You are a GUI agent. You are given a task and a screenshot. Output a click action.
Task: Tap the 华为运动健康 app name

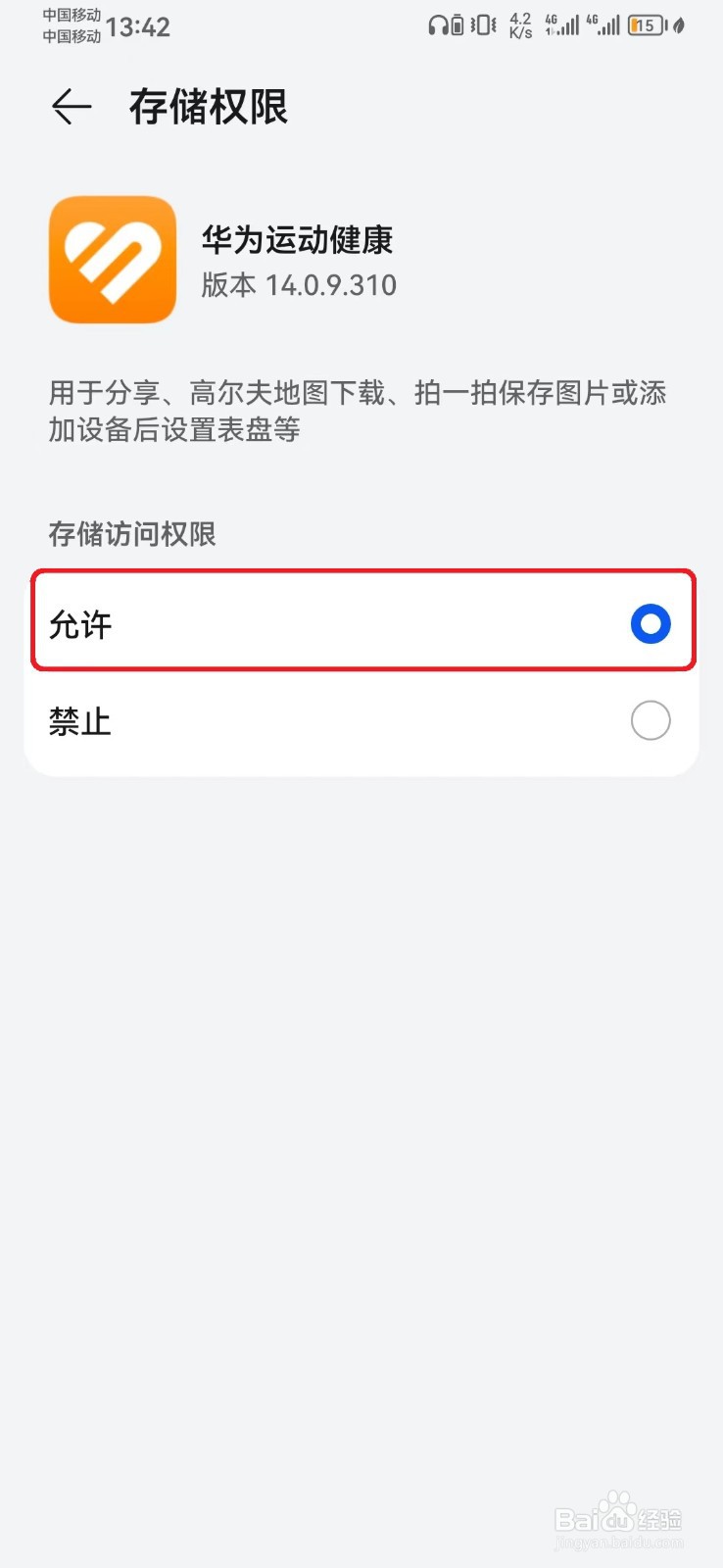point(296,240)
